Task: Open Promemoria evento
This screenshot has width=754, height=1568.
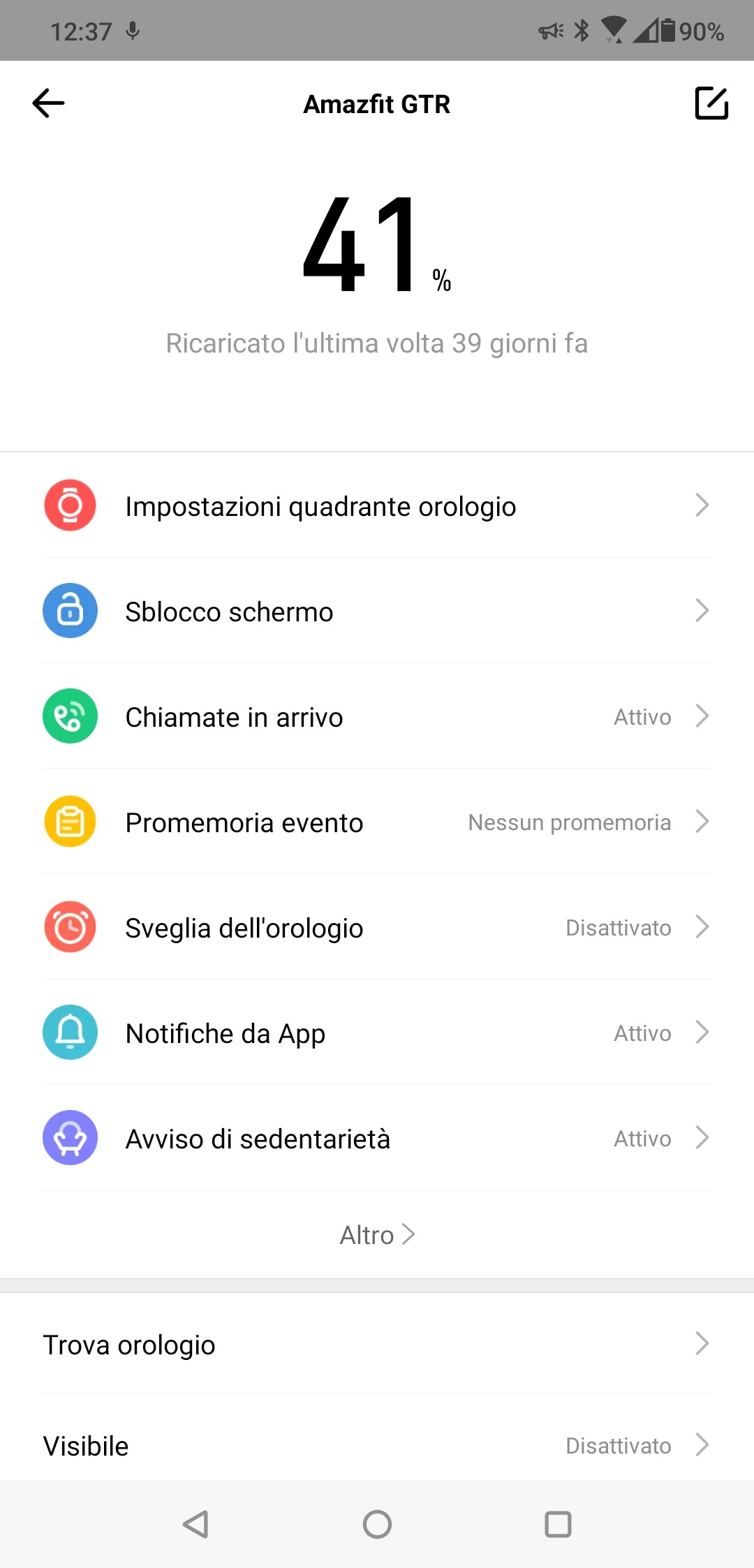Action: point(377,822)
